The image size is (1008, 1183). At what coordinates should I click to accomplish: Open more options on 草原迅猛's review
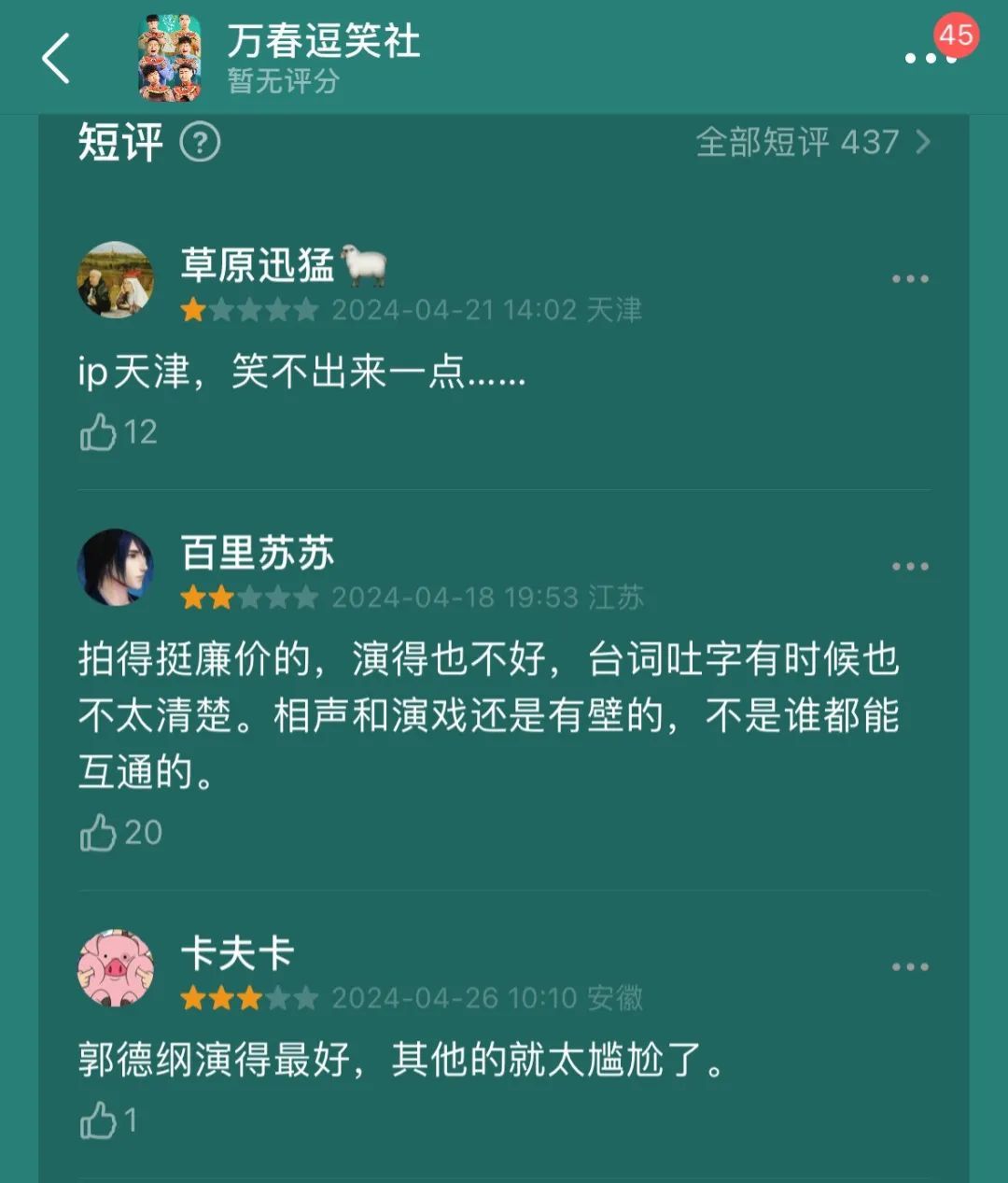[910, 279]
